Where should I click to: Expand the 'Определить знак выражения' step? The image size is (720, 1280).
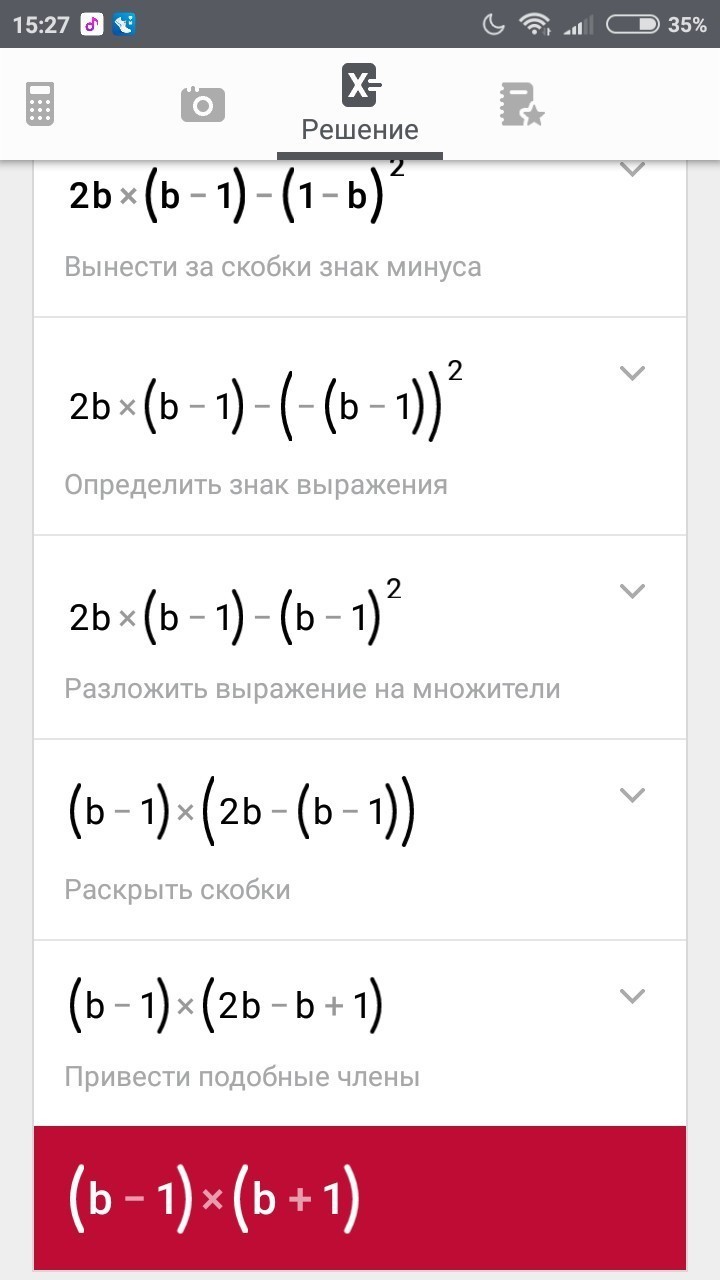coord(632,373)
